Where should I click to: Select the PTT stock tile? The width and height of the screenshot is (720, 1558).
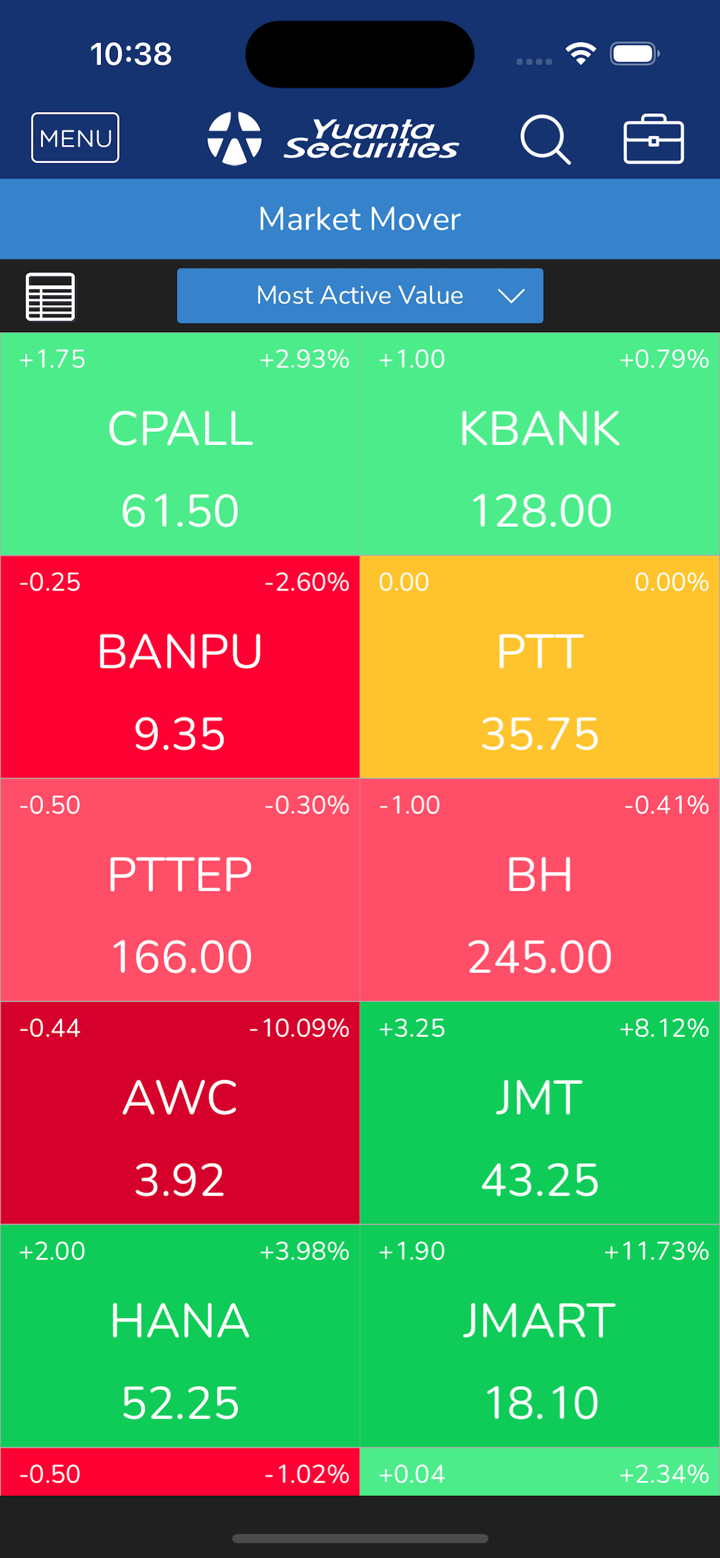pyautogui.click(x=540, y=668)
